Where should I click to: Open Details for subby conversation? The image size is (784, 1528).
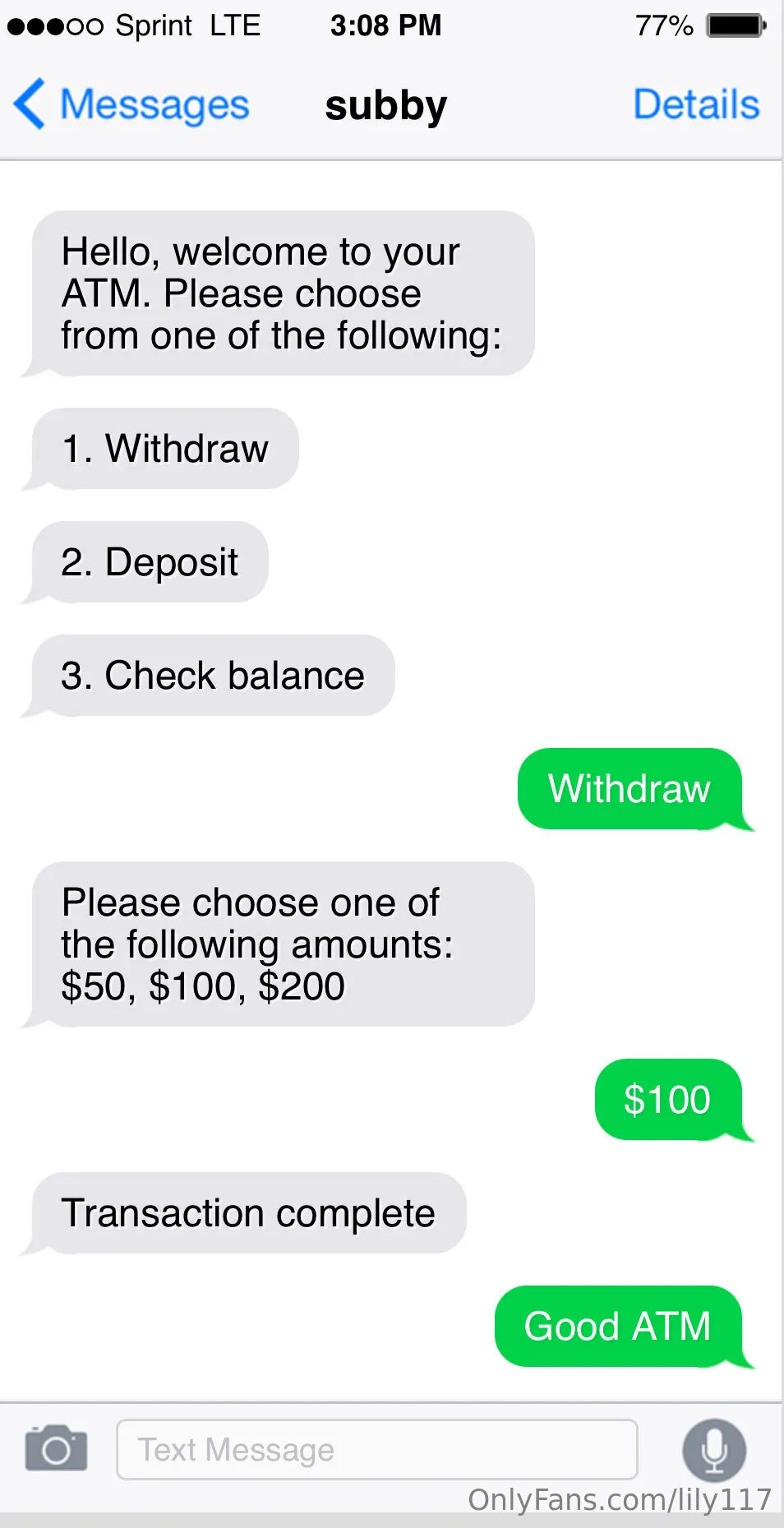pyautogui.click(x=695, y=104)
